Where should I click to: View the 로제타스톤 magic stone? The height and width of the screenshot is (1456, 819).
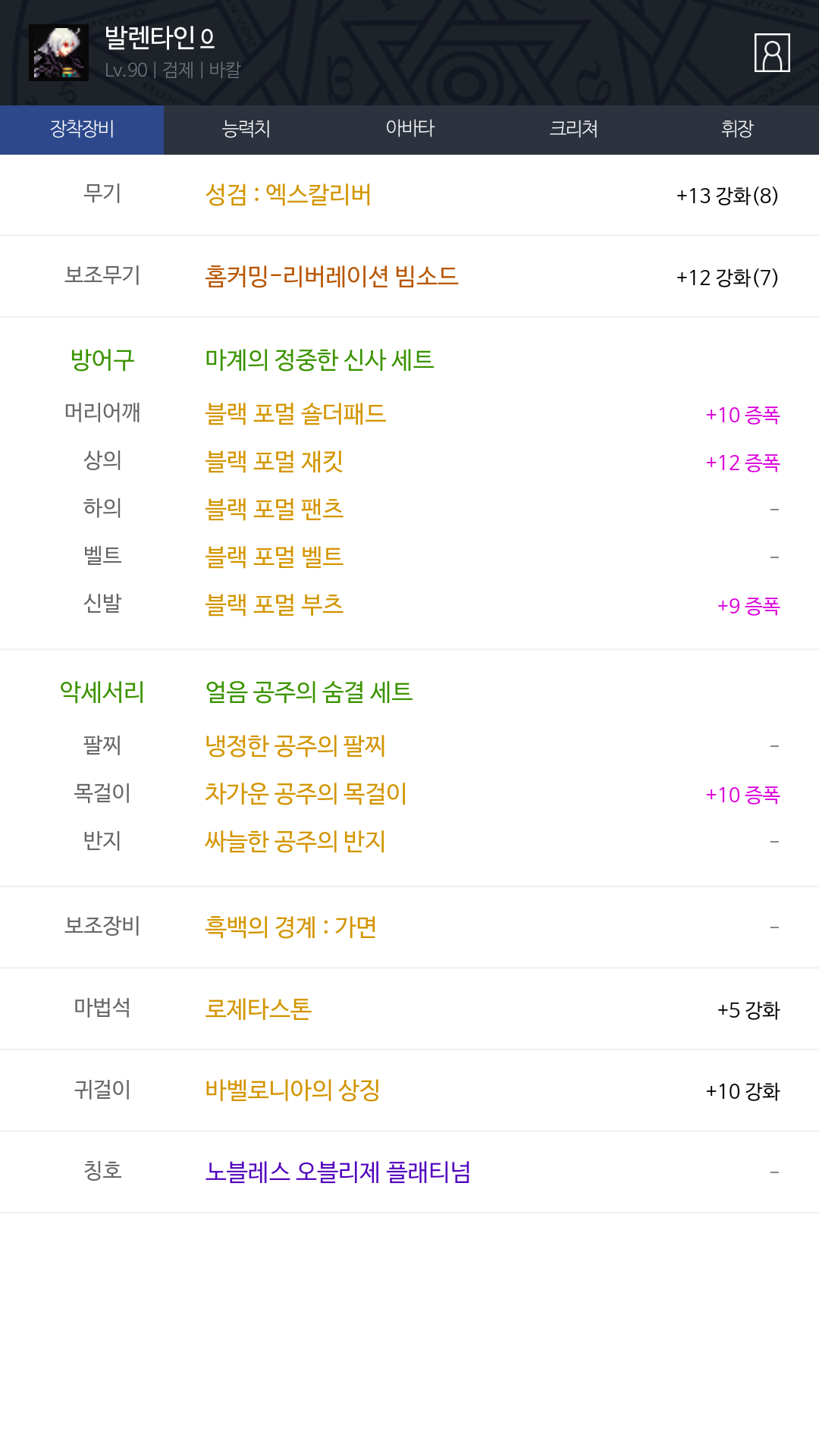tap(258, 1009)
